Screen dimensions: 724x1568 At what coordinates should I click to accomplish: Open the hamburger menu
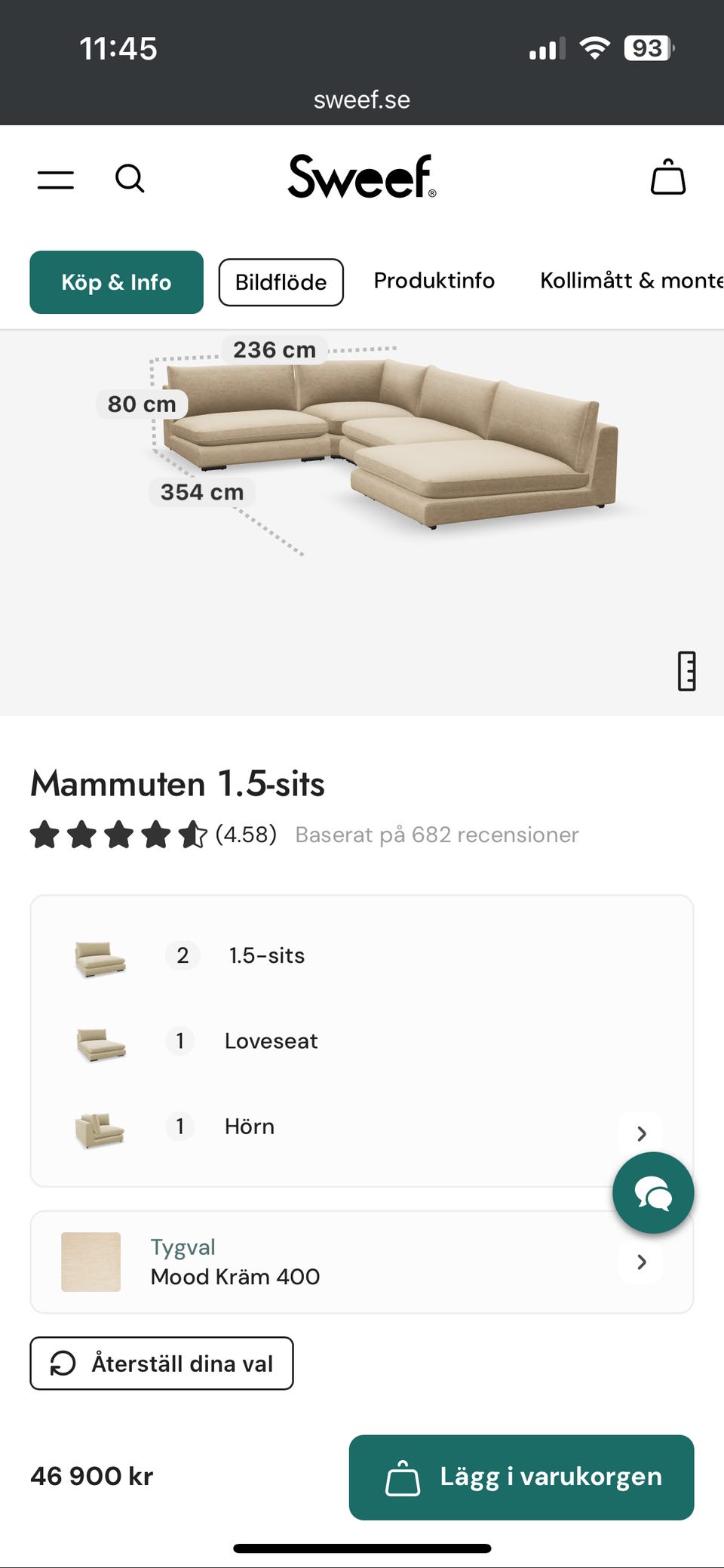(x=56, y=180)
